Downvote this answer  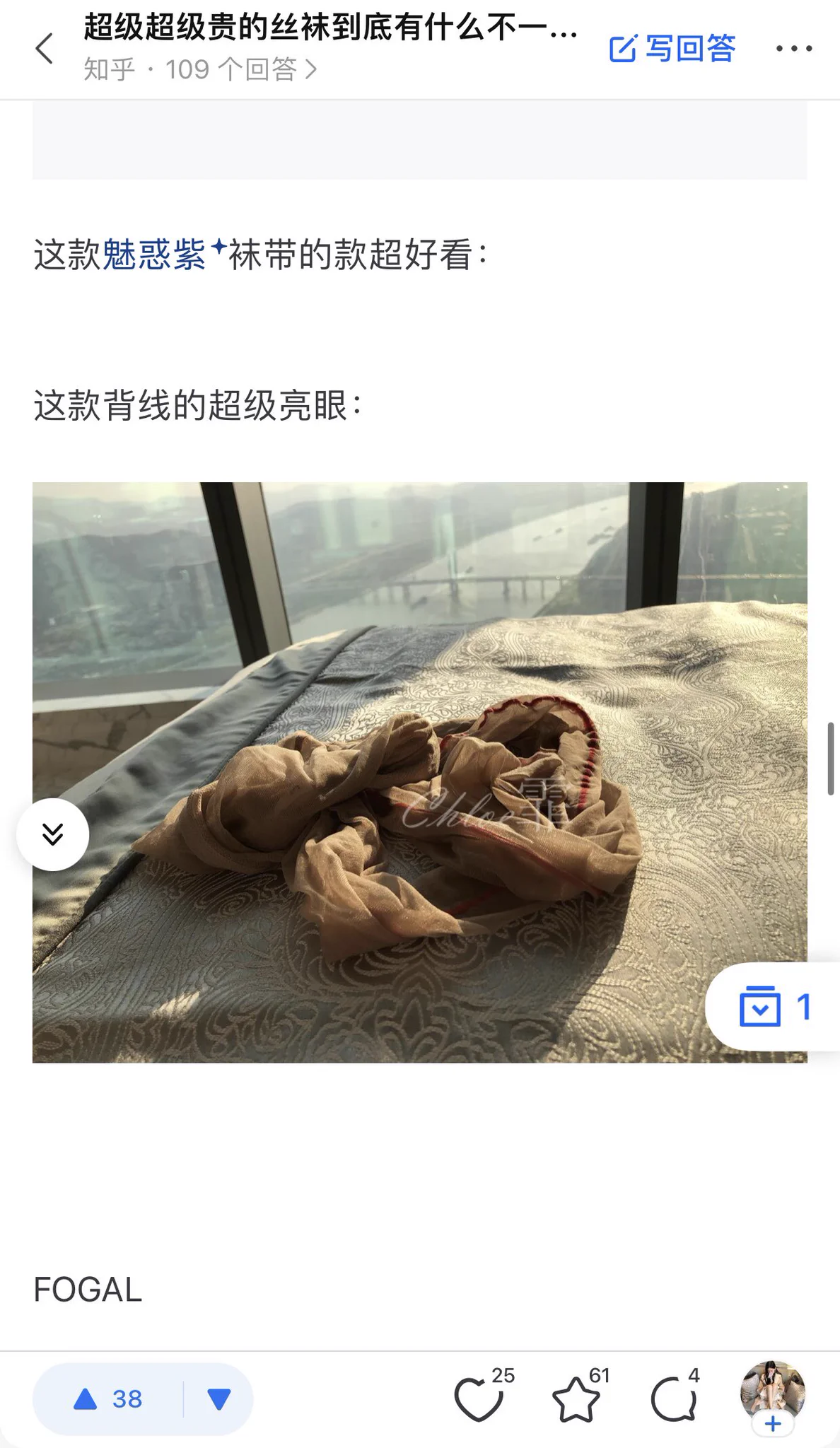coord(218,1399)
